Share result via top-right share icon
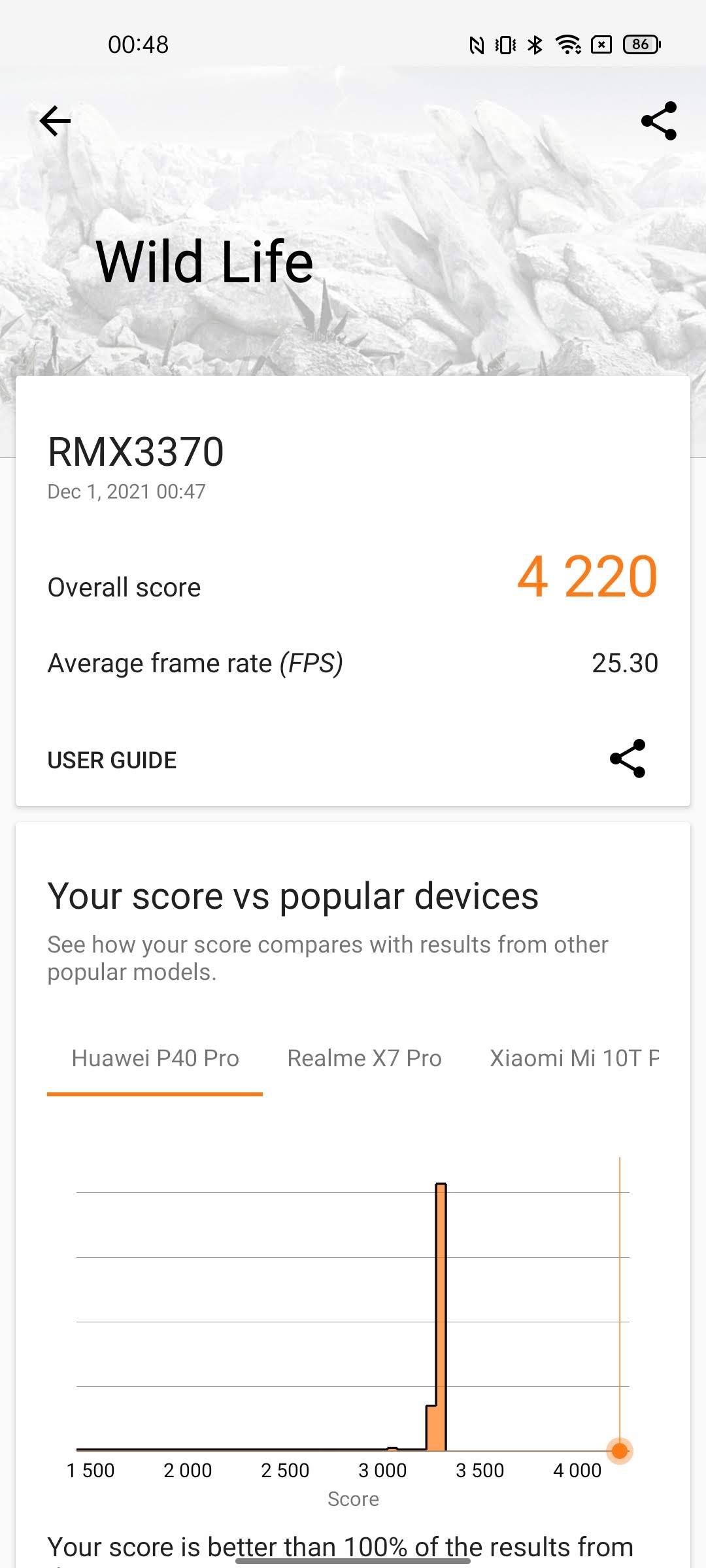The width and height of the screenshot is (706, 1568). coord(658,121)
